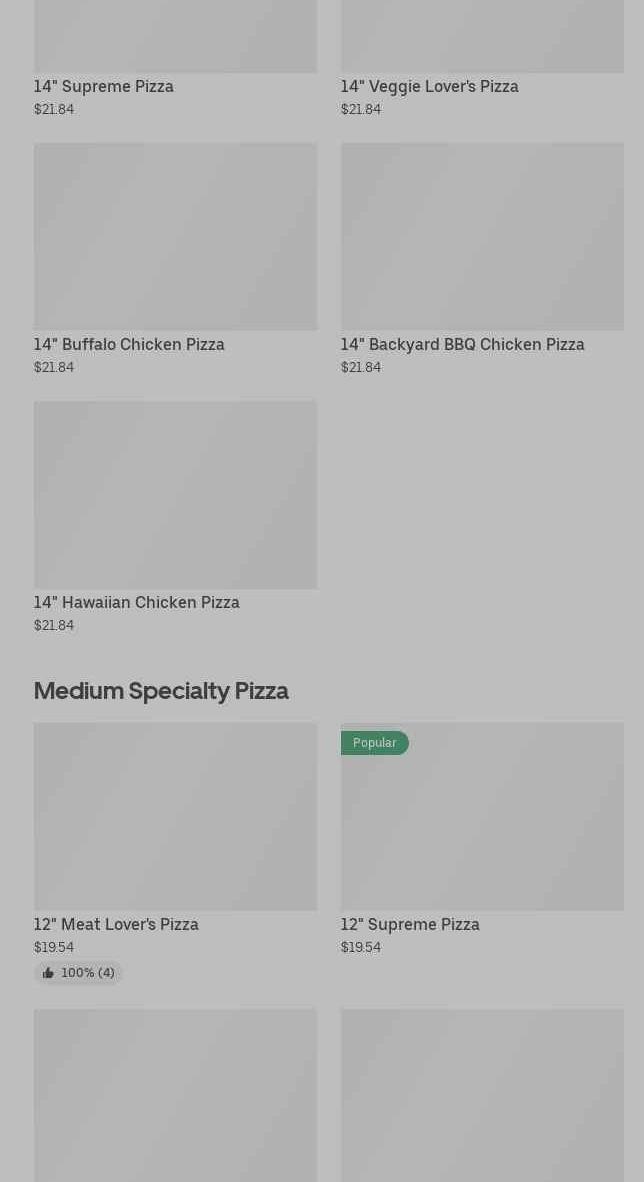Open the 14" Supreme Pizza item
This screenshot has height=1182, width=644.
pyautogui.click(x=104, y=86)
